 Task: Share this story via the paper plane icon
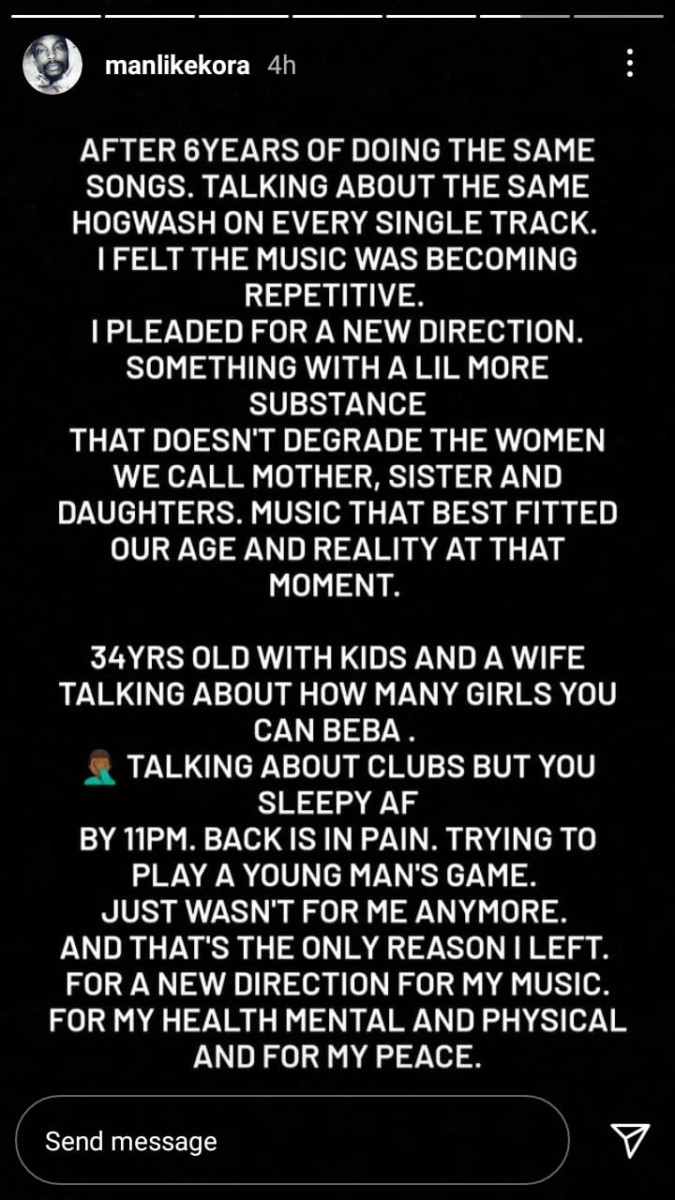(x=629, y=1141)
